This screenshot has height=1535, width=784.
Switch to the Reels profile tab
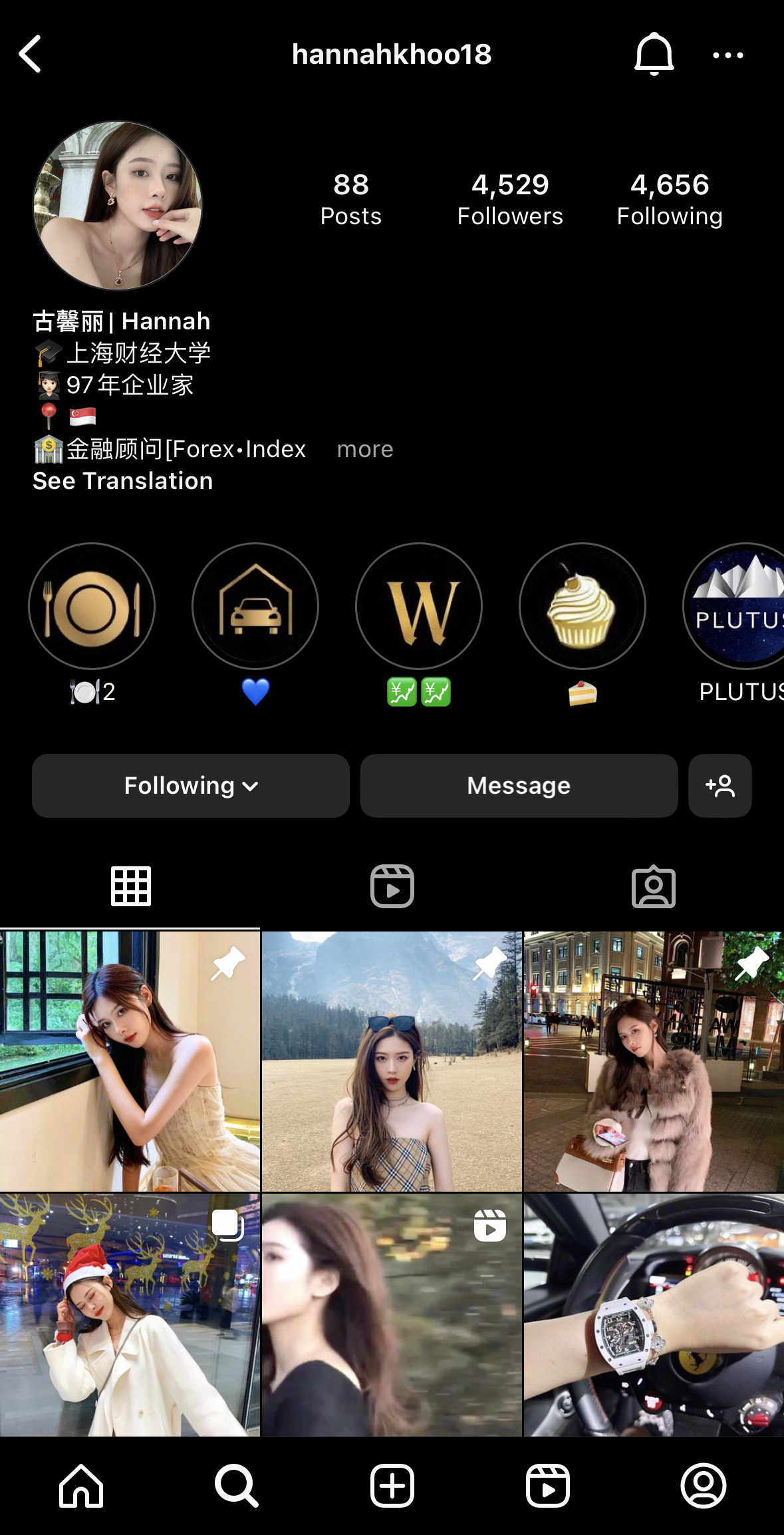point(392,886)
